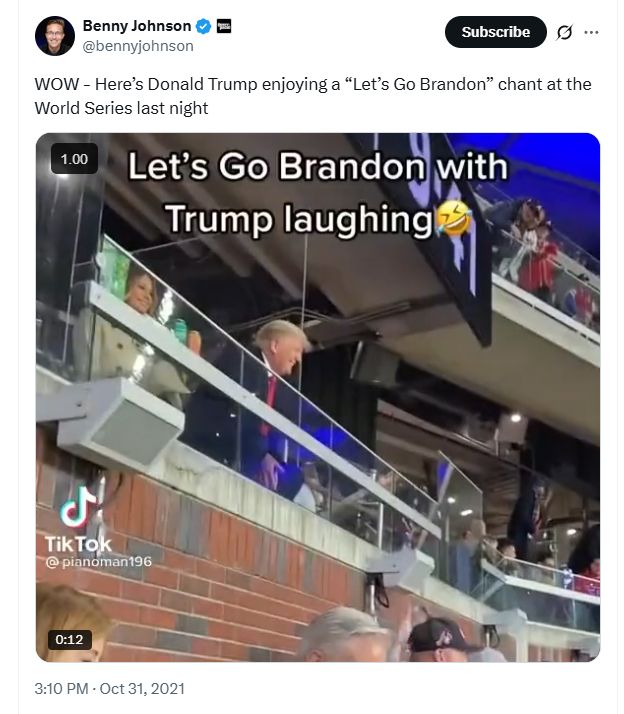Open the Grok icon beside Subscribe
Screen dimensions: 624x714
pyautogui.click(x=564, y=32)
